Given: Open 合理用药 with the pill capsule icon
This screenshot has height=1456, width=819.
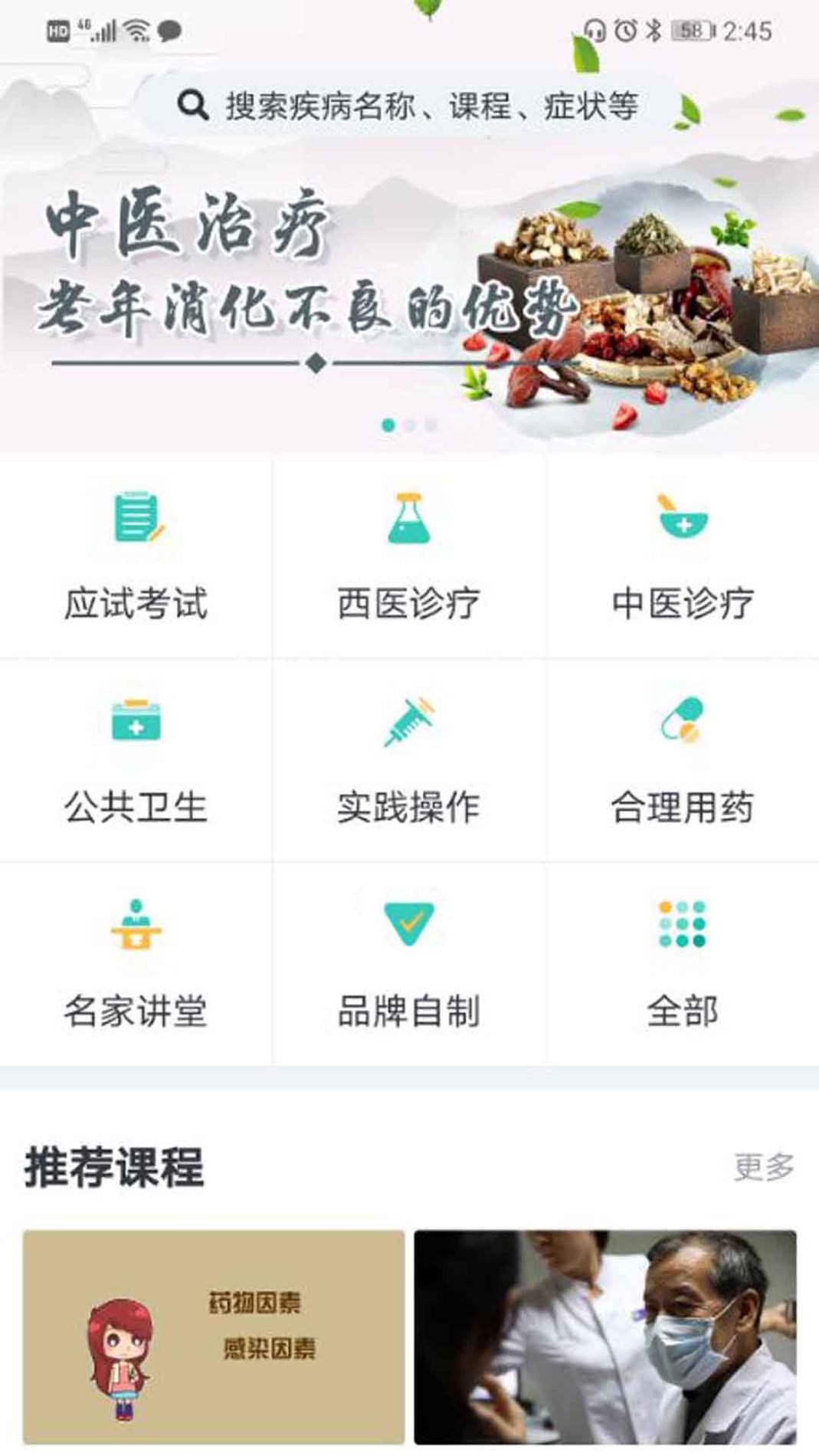Looking at the screenshot, I should pos(682,723).
